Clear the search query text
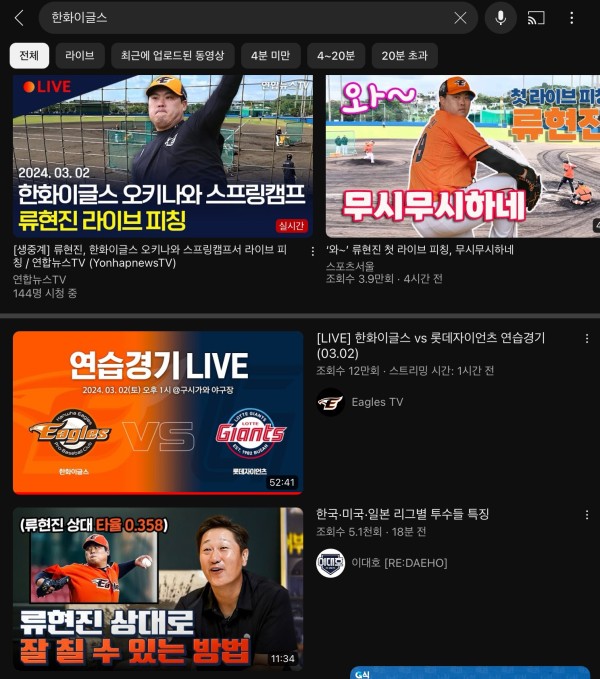 tap(460, 18)
